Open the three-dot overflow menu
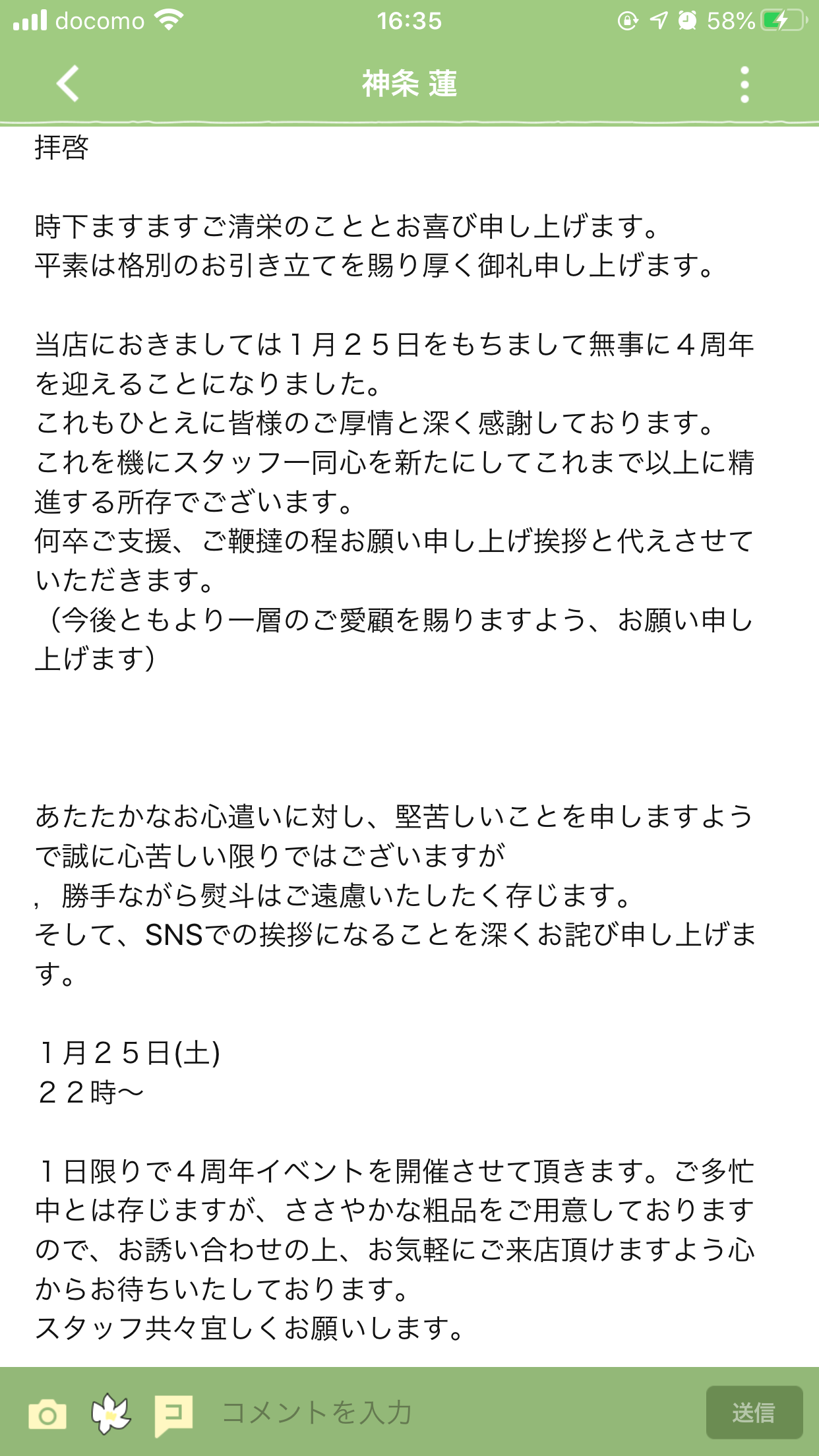 [744, 84]
